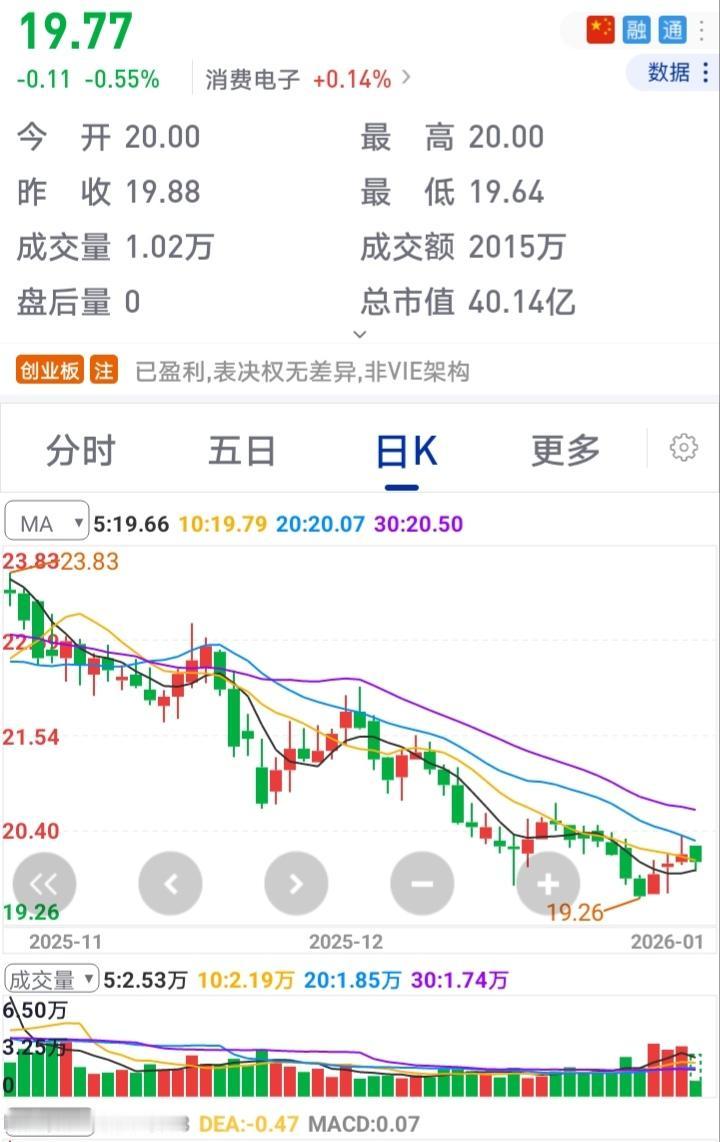
Task: Click the fast-rewind double arrow on chart
Action: click(44, 884)
